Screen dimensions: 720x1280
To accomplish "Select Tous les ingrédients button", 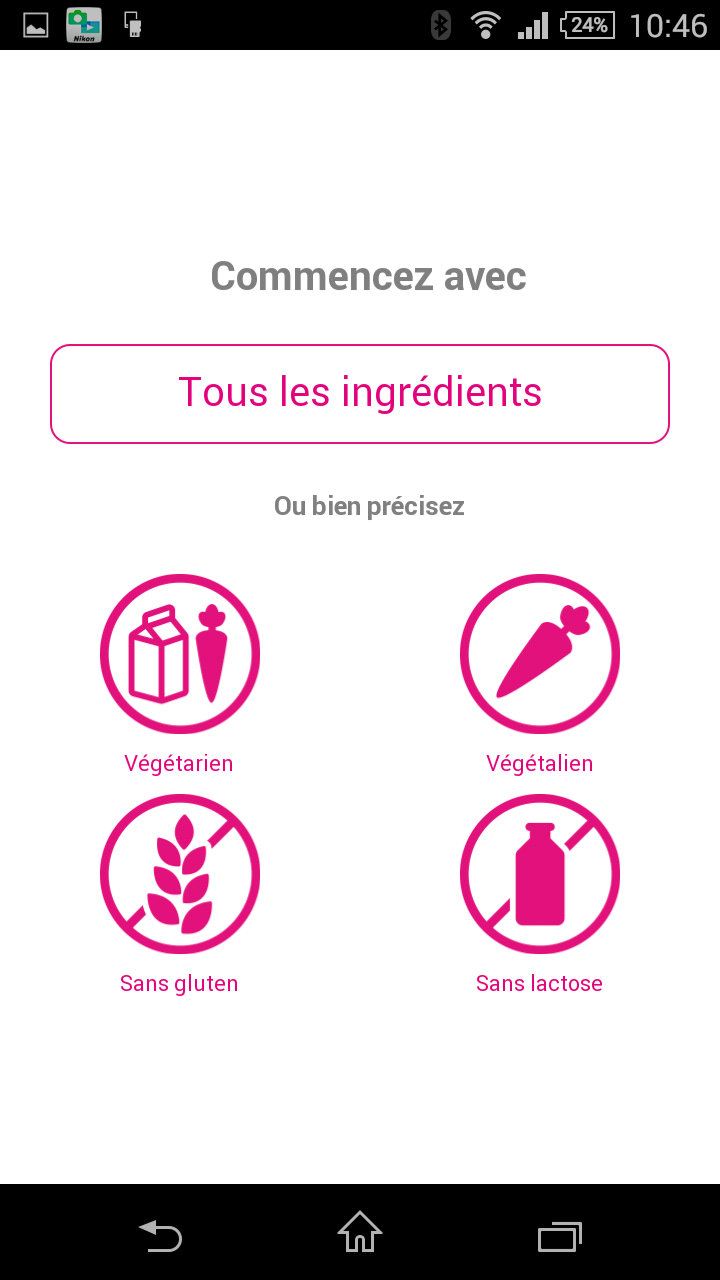I will click(x=360, y=394).
